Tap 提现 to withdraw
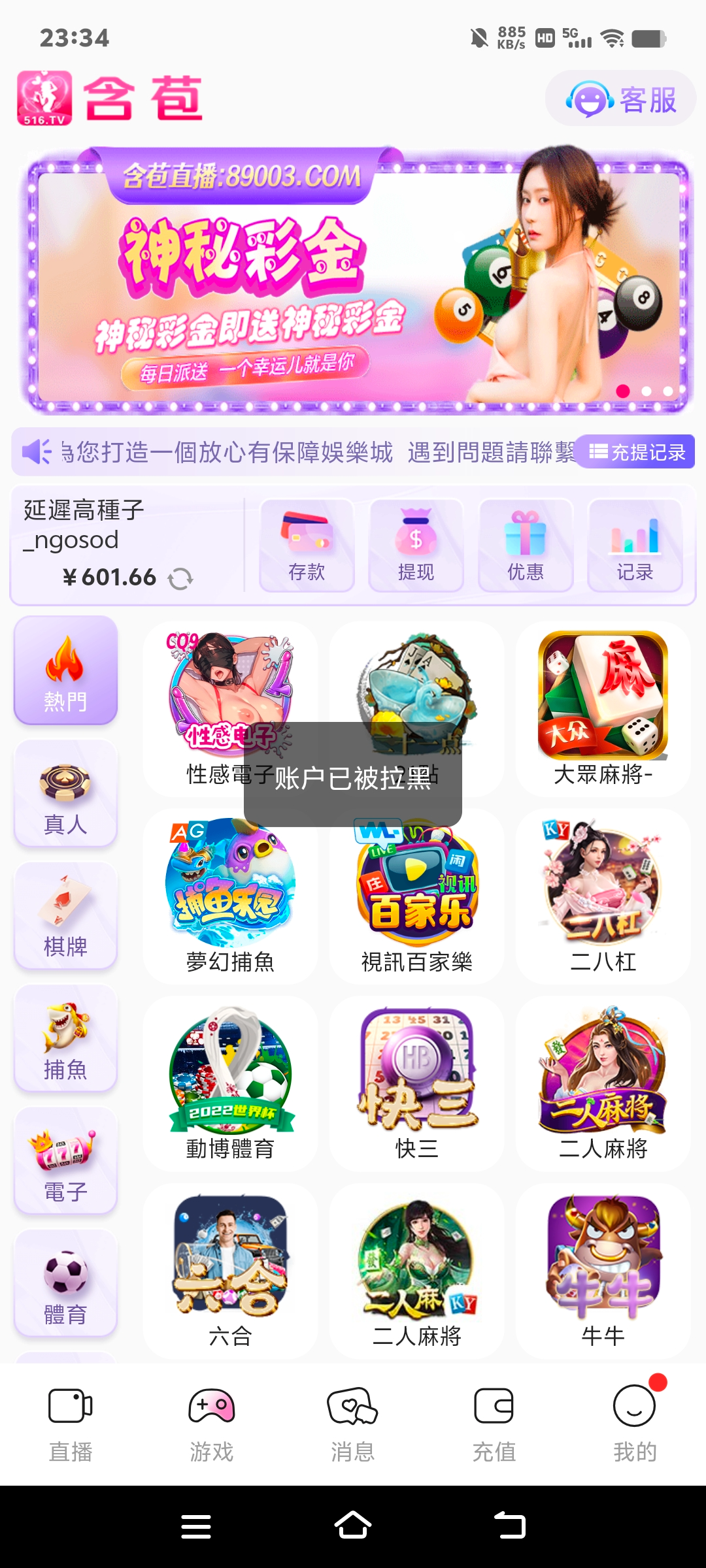The width and height of the screenshot is (706, 1568). 416,546
